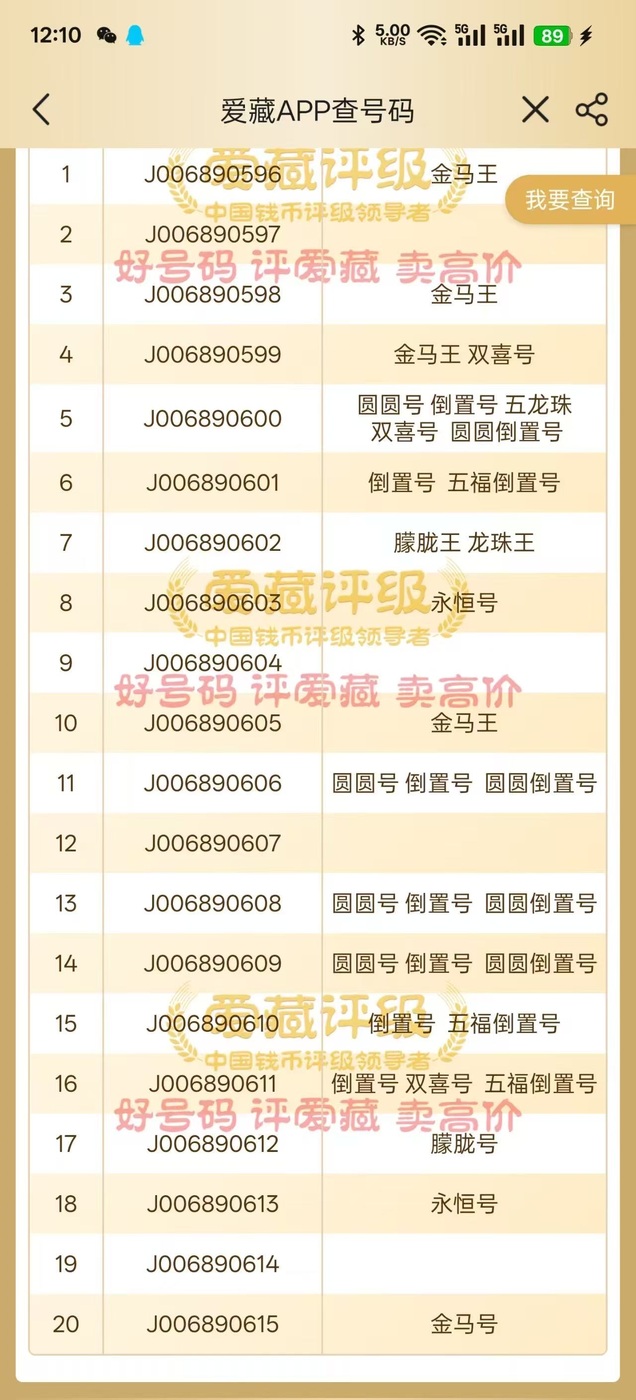
Task: Go back using the arrow
Action: (41, 109)
